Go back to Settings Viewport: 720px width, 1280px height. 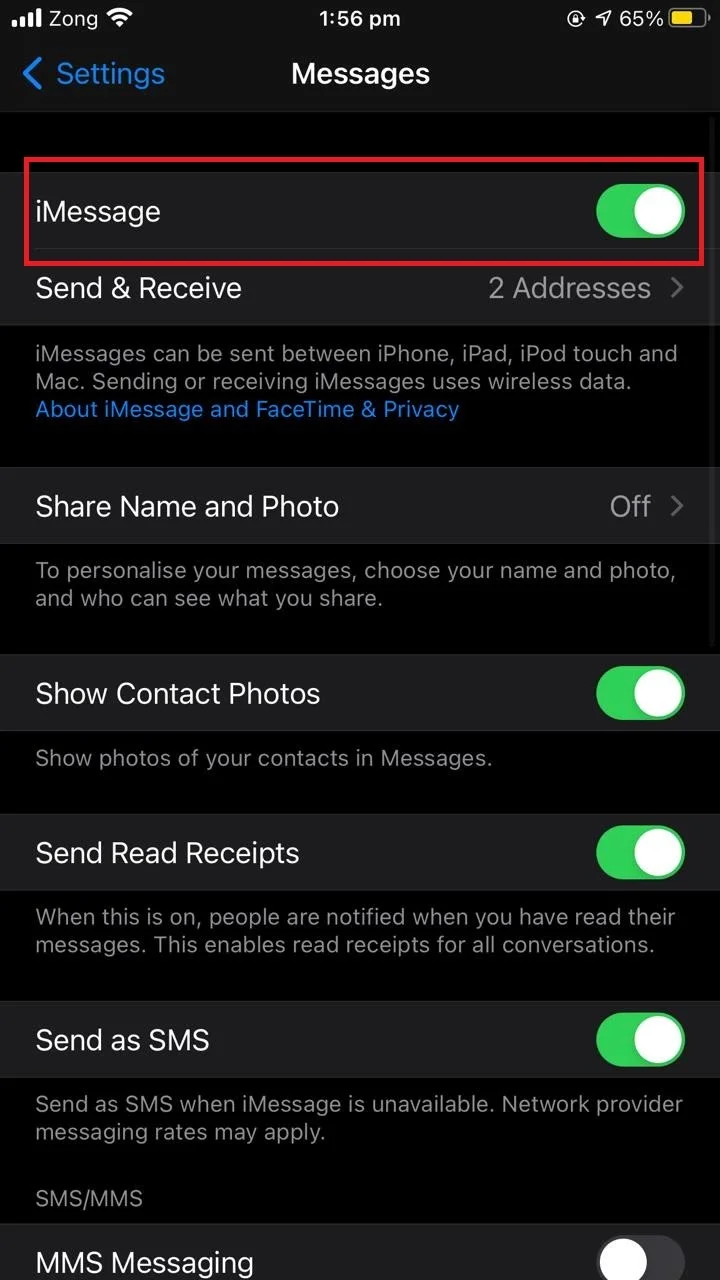tap(93, 73)
